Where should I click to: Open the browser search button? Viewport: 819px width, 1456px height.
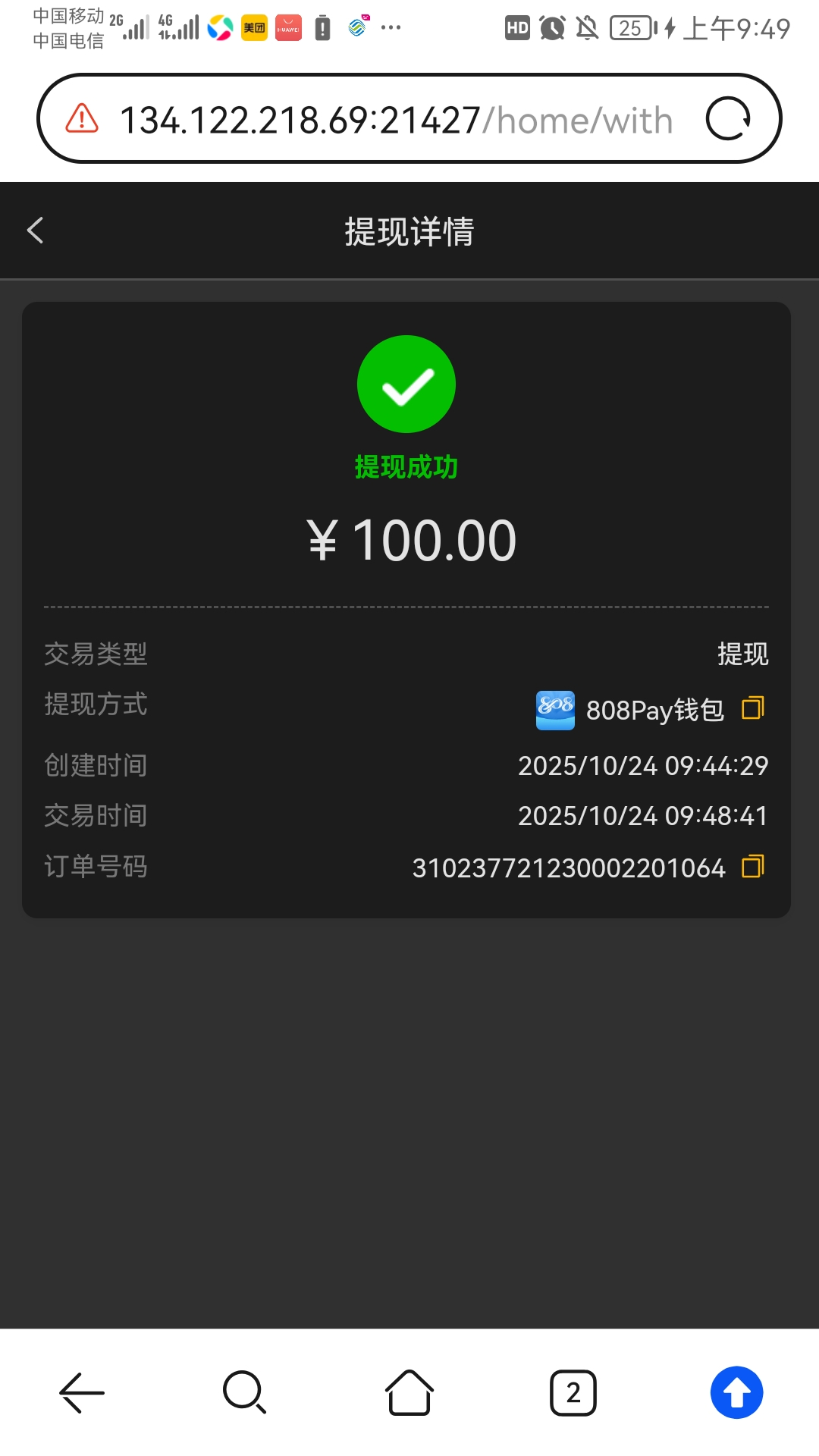(244, 1392)
